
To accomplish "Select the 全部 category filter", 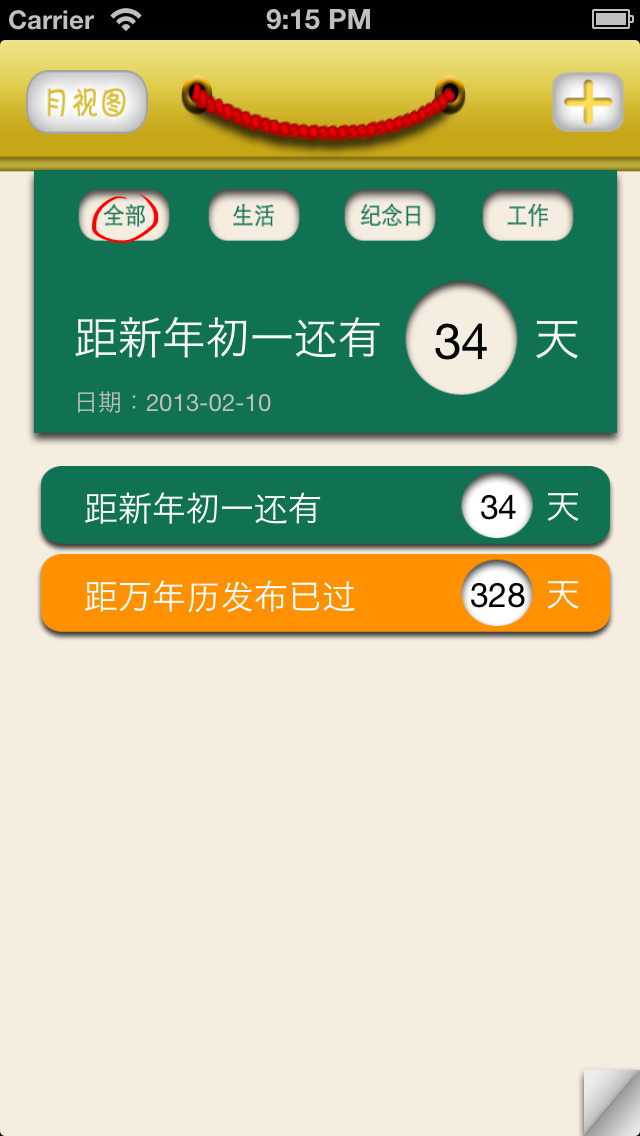I will 124,216.
